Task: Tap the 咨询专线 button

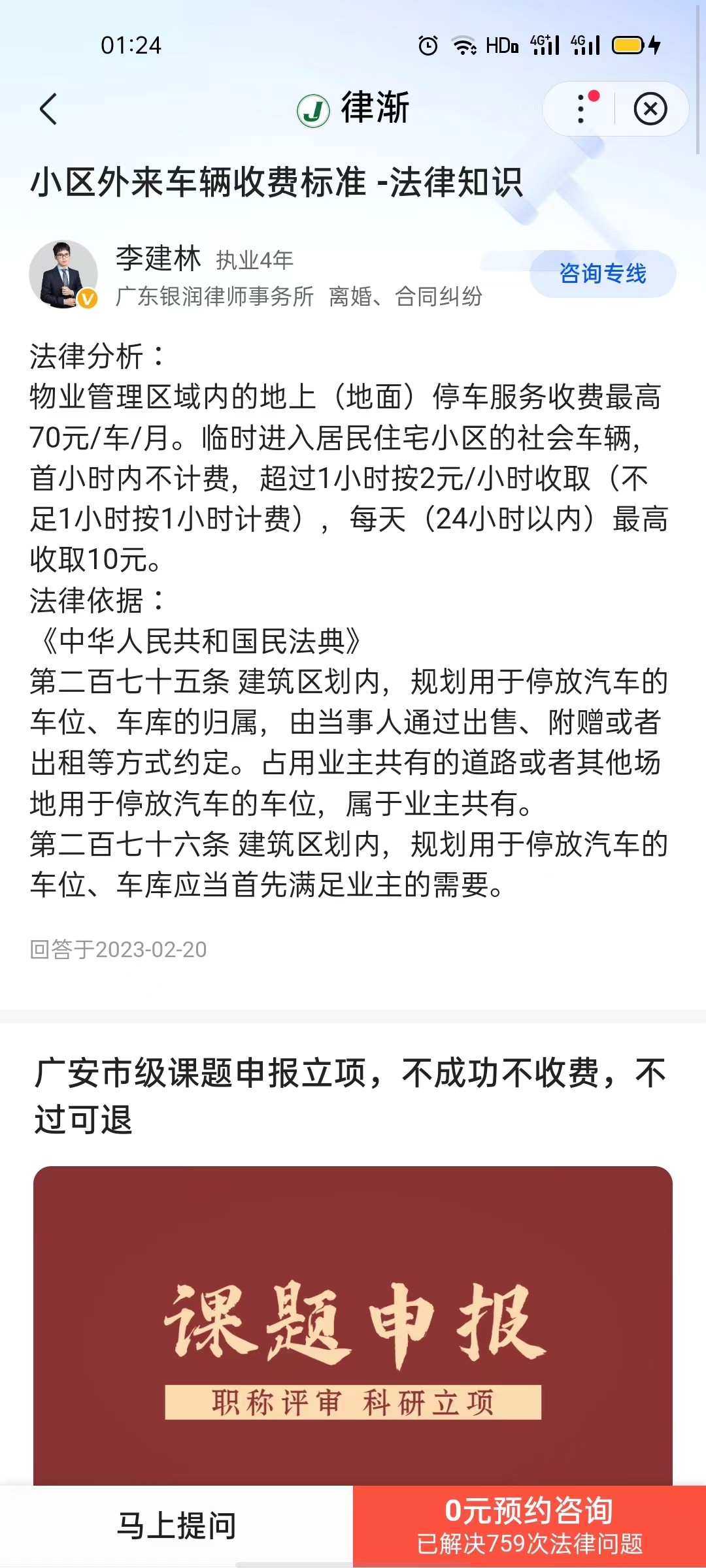Action: pos(602,274)
